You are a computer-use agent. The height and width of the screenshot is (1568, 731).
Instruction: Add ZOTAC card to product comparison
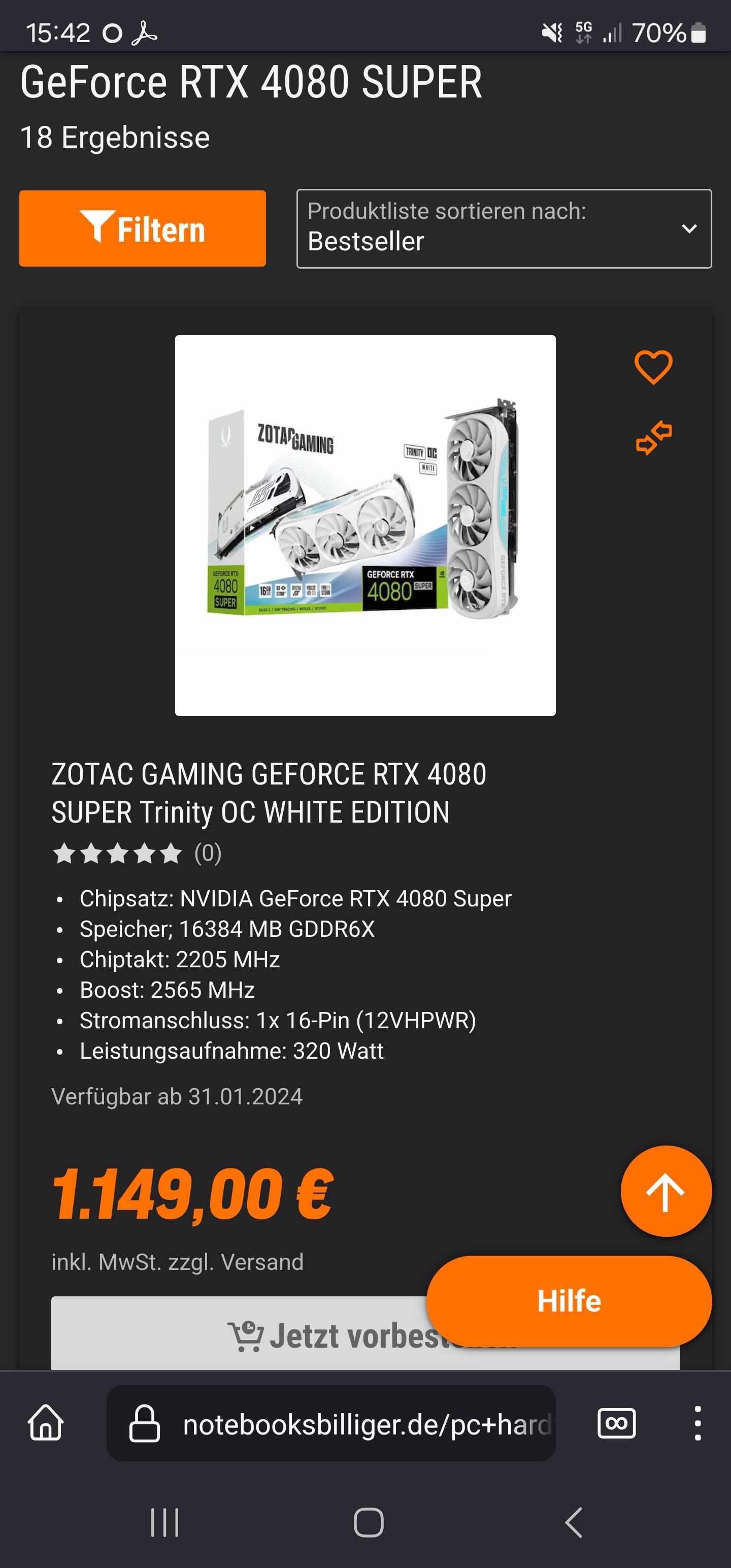point(654,438)
